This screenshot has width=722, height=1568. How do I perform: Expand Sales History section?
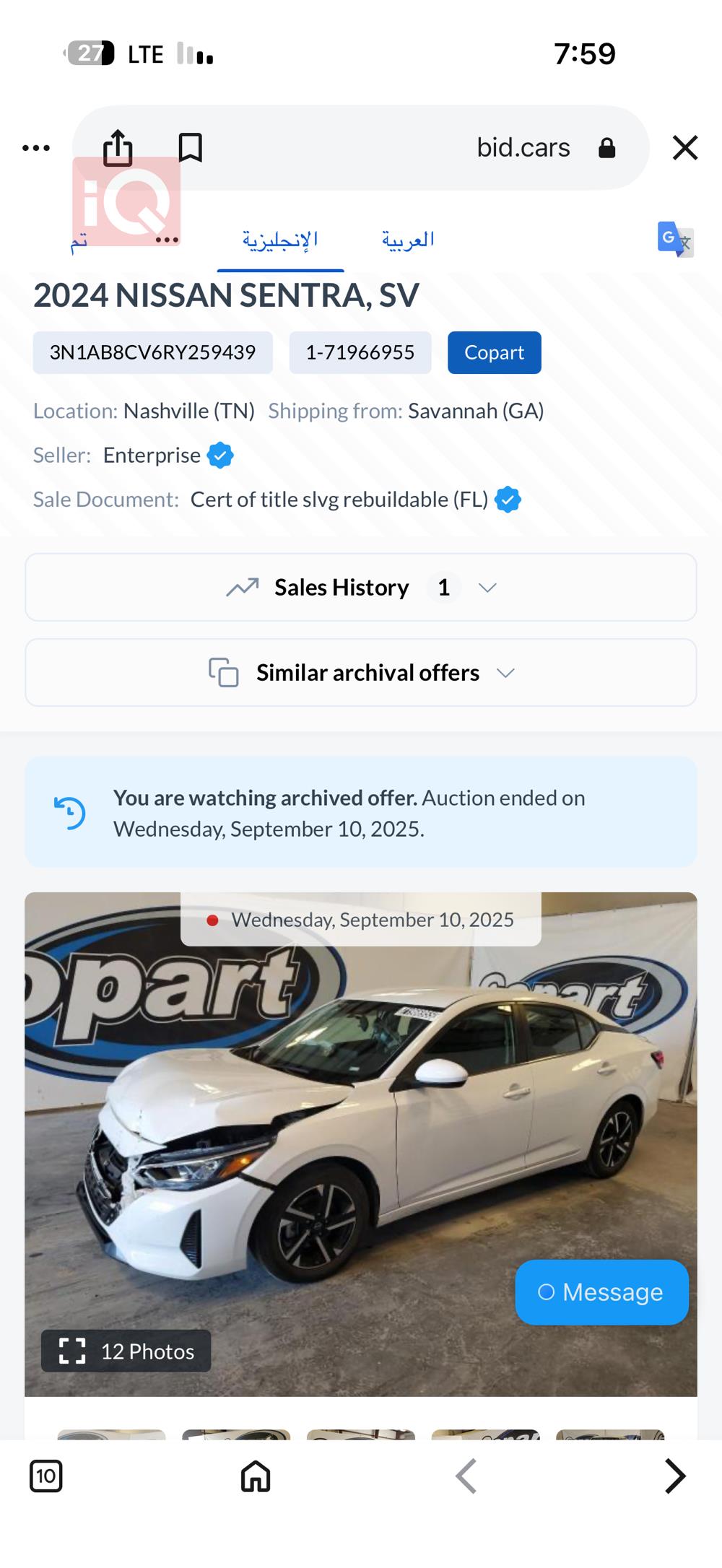pos(361,588)
